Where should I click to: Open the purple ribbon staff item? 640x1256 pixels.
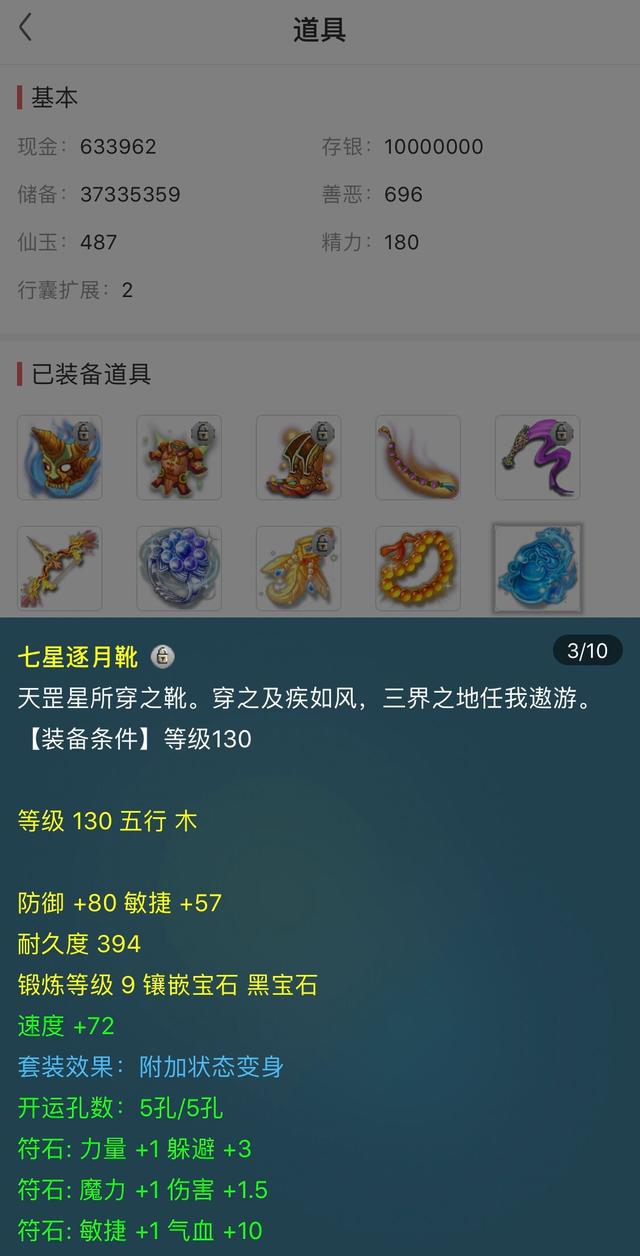pyautogui.click(x=538, y=458)
